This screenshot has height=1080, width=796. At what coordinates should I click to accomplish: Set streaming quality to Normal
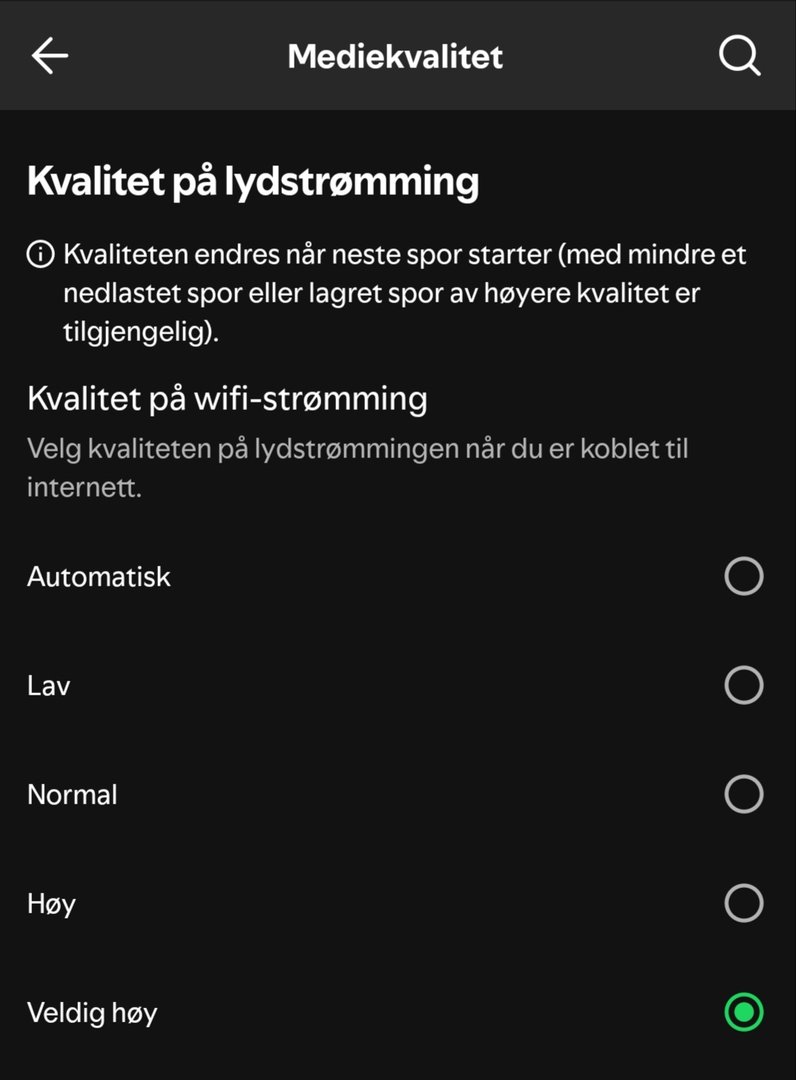743,795
